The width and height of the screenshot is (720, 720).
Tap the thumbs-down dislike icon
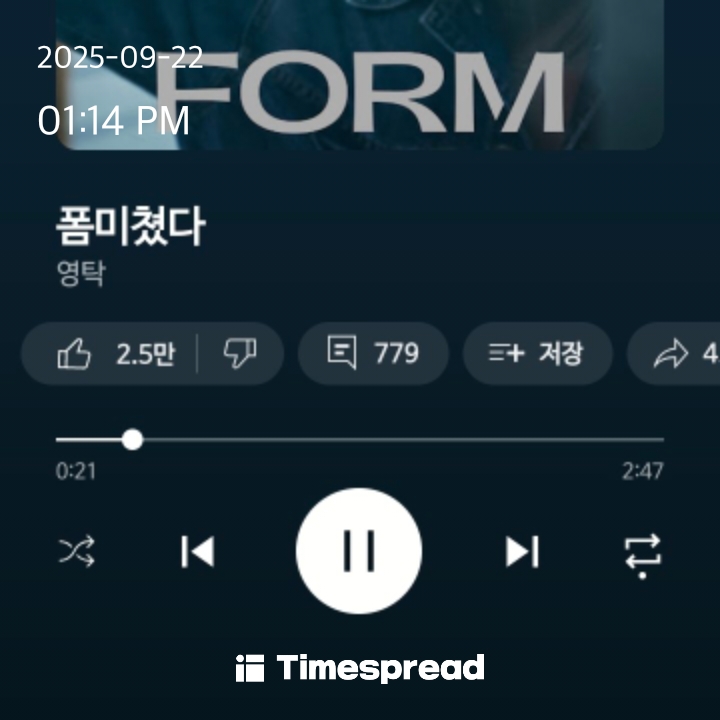[x=240, y=353]
